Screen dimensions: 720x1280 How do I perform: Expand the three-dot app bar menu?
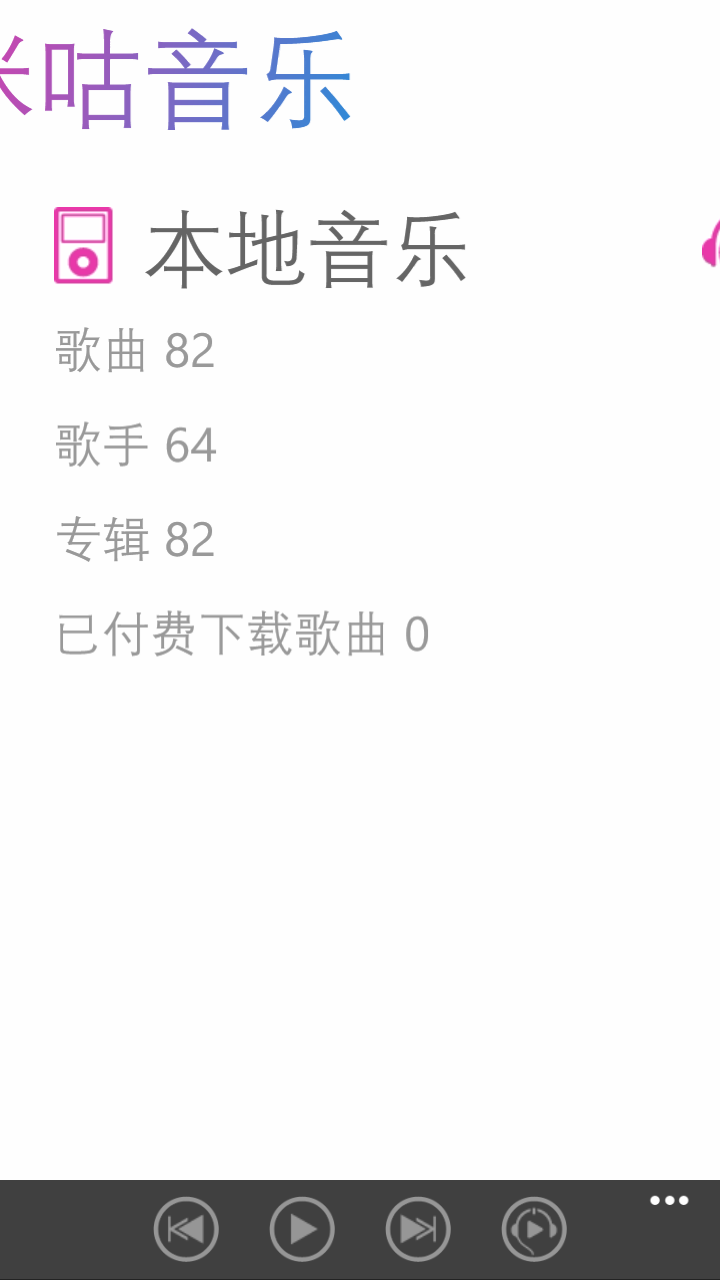point(669,1201)
